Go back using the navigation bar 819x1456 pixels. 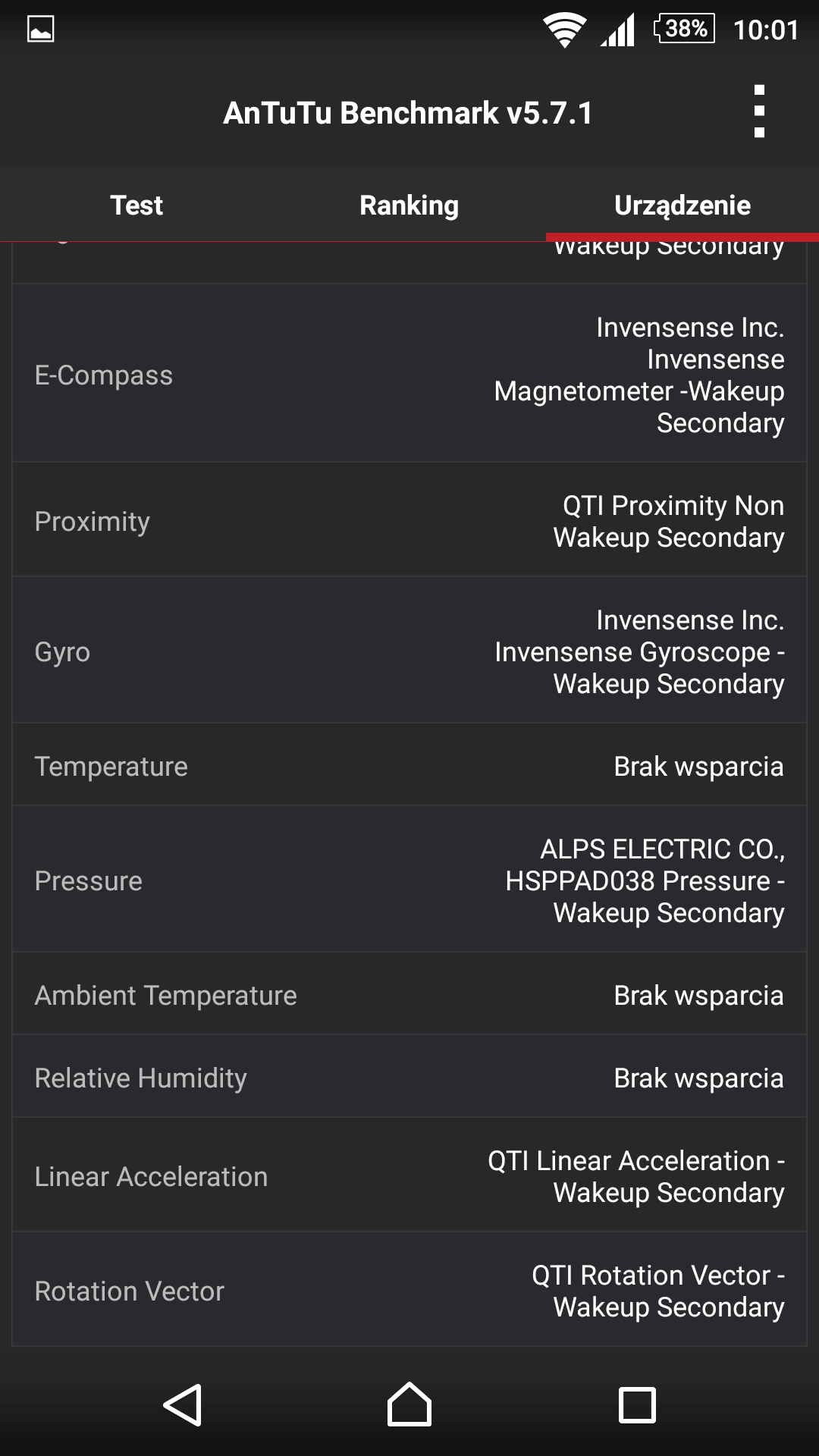pos(183,1405)
